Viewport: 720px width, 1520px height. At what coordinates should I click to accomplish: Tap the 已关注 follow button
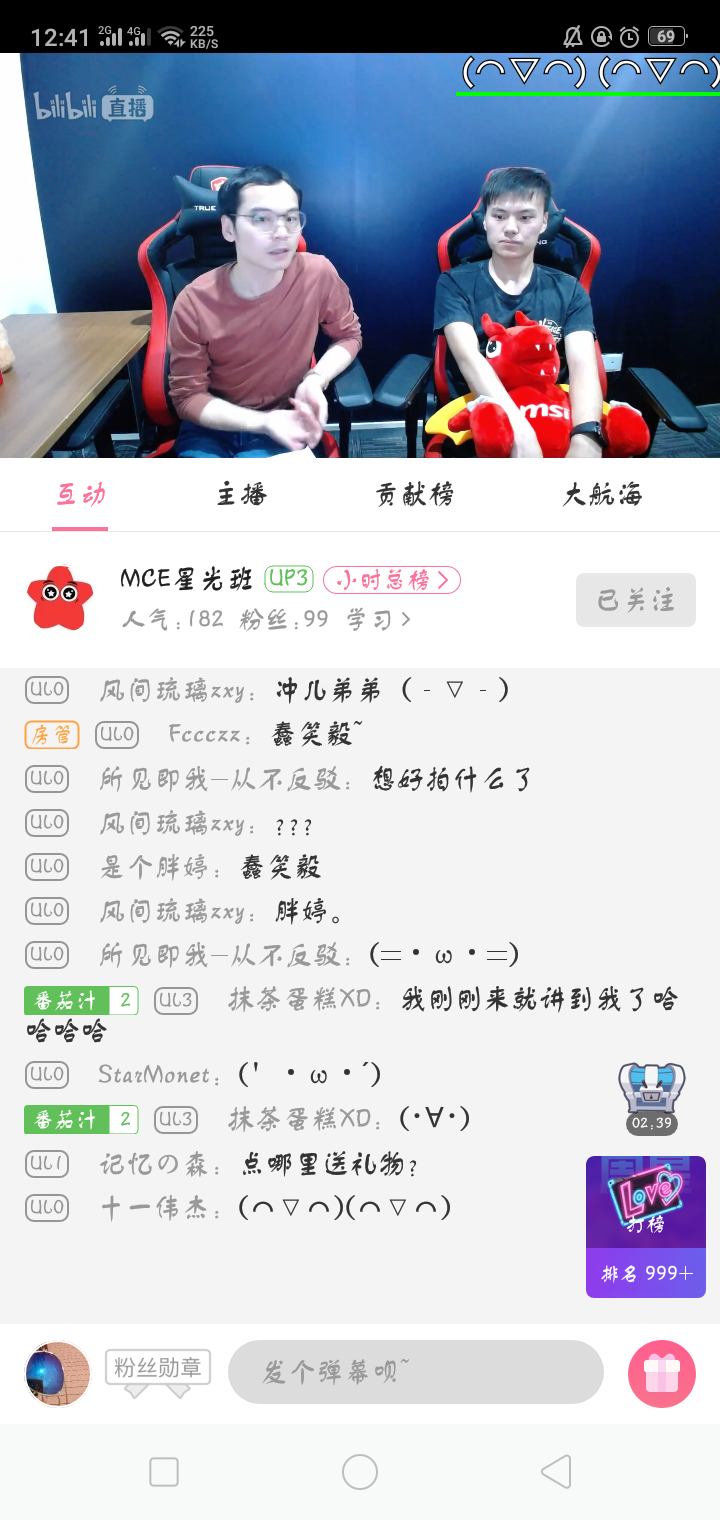(635, 600)
